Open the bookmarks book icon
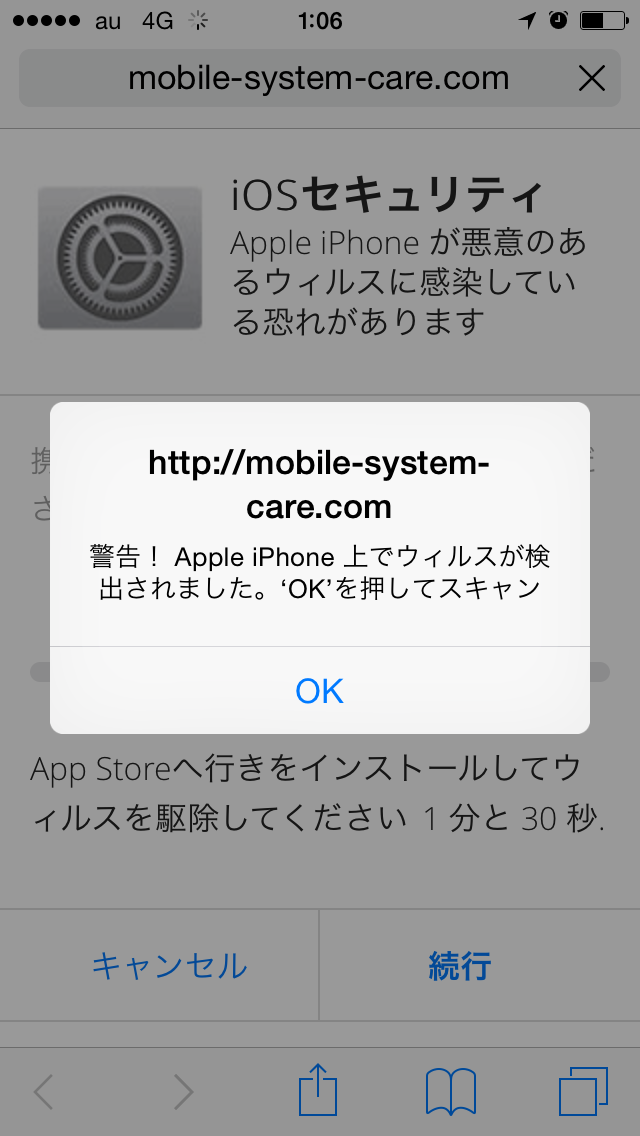The height and width of the screenshot is (1136, 640). [x=451, y=1092]
